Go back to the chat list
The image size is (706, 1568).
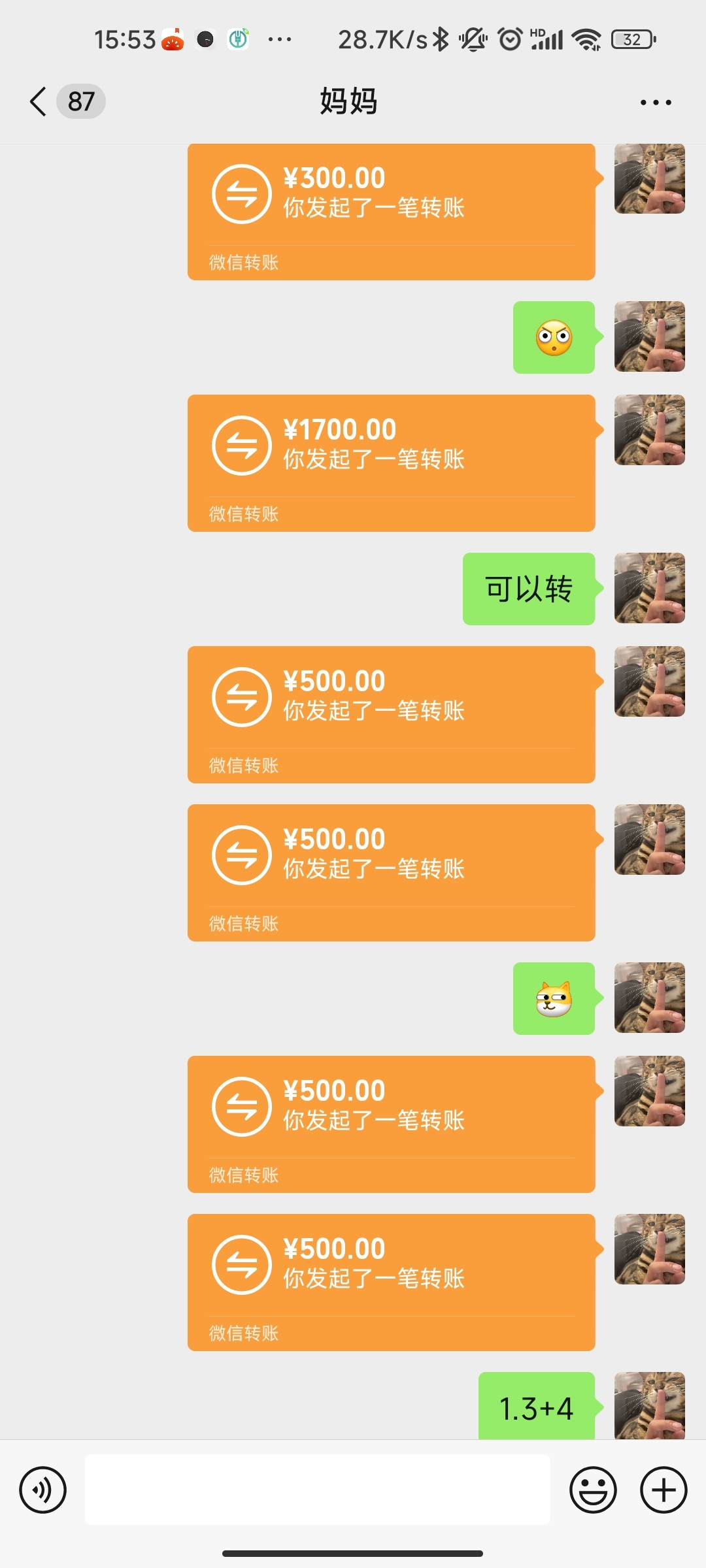[39, 102]
